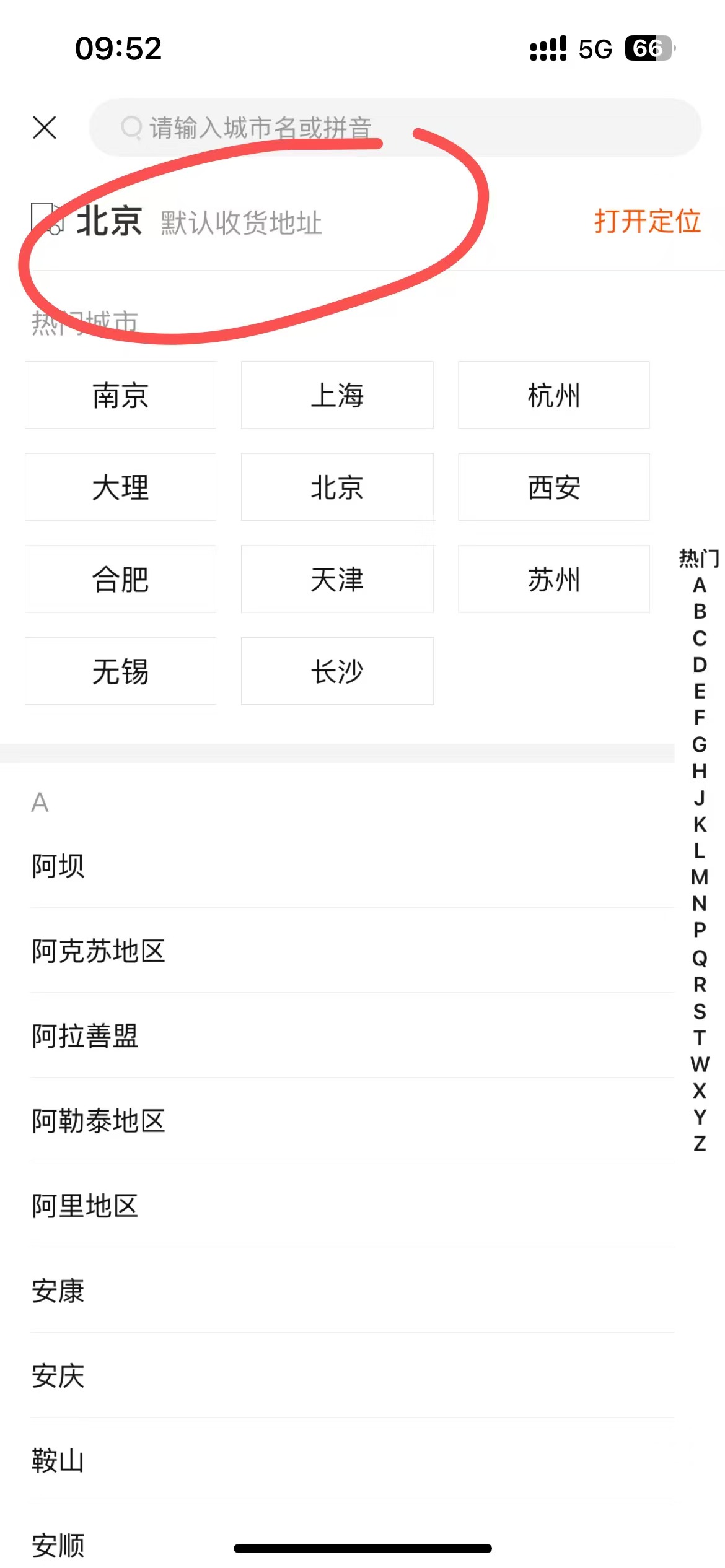Pick 天津 from hot cities
725x1568 pixels.
tap(337, 580)
